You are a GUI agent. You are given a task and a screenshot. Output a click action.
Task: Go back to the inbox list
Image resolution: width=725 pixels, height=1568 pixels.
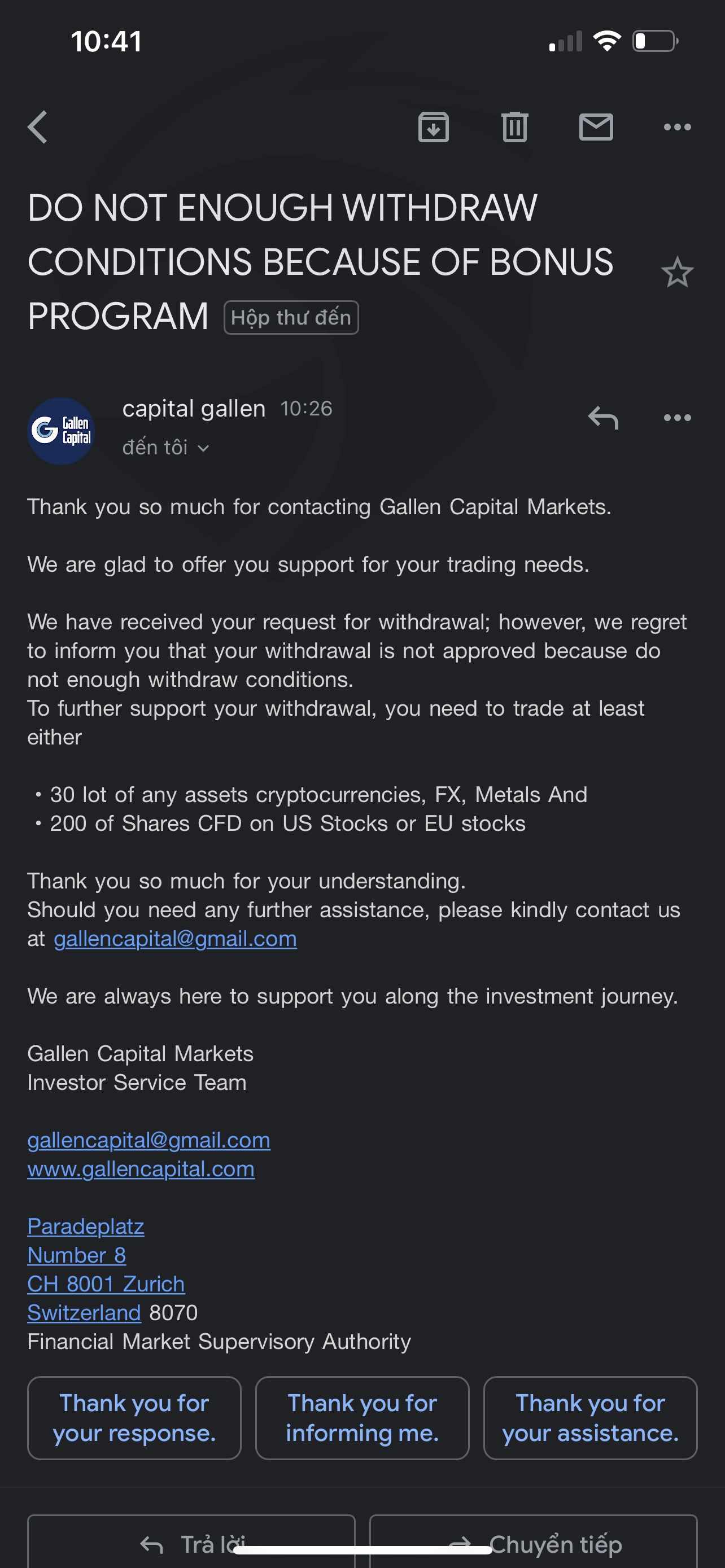click(38, 127)
